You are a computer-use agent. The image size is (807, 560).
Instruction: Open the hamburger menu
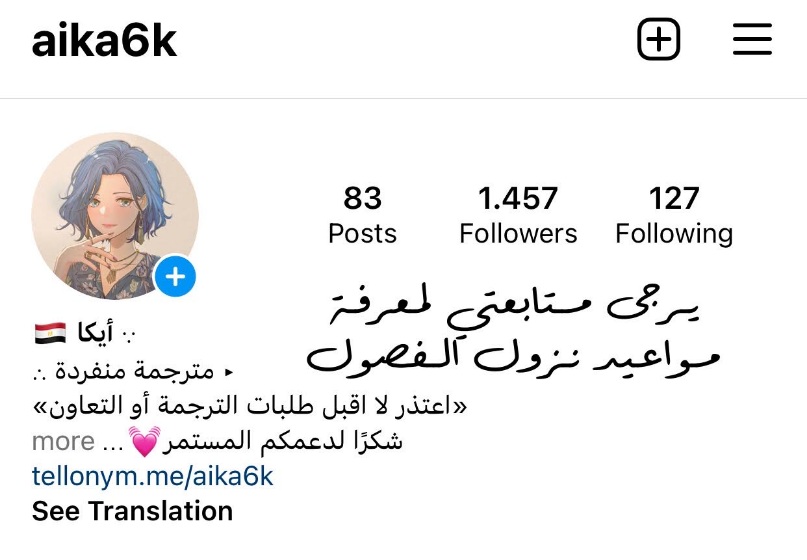pos(752,40)
